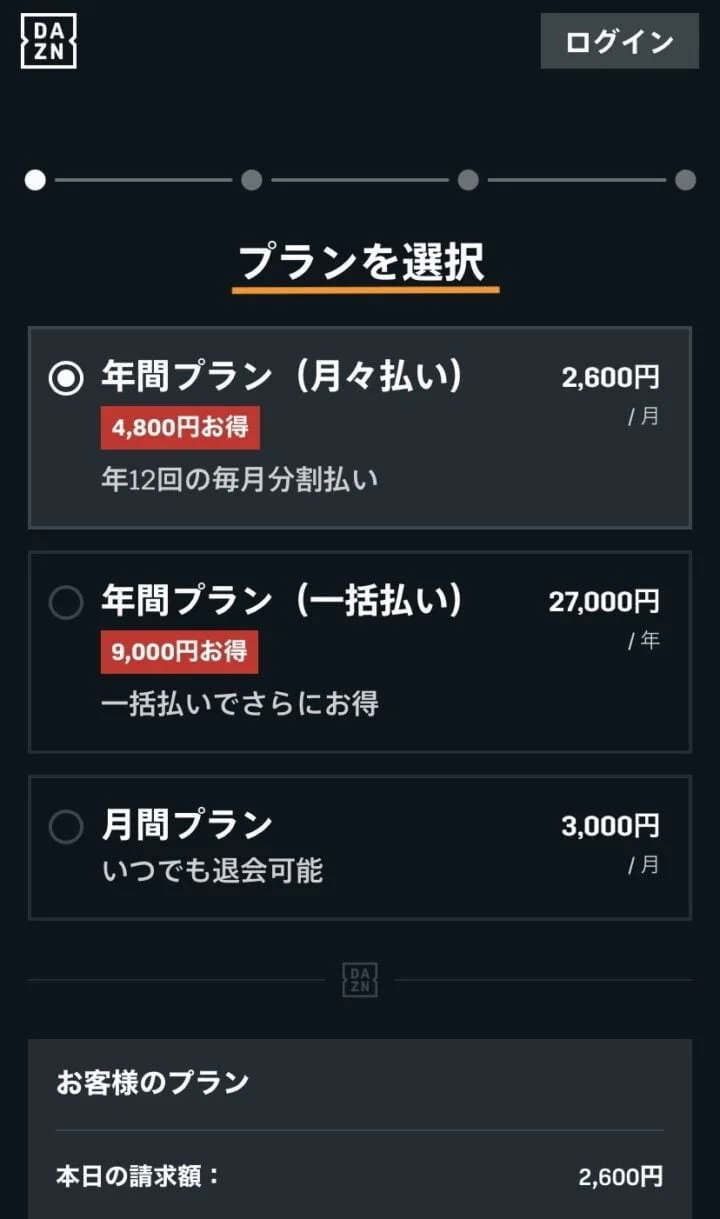Tap the ログイン button
This screenshot has width=720, height=1219.
pyautogui.click(x=619, y=41)
